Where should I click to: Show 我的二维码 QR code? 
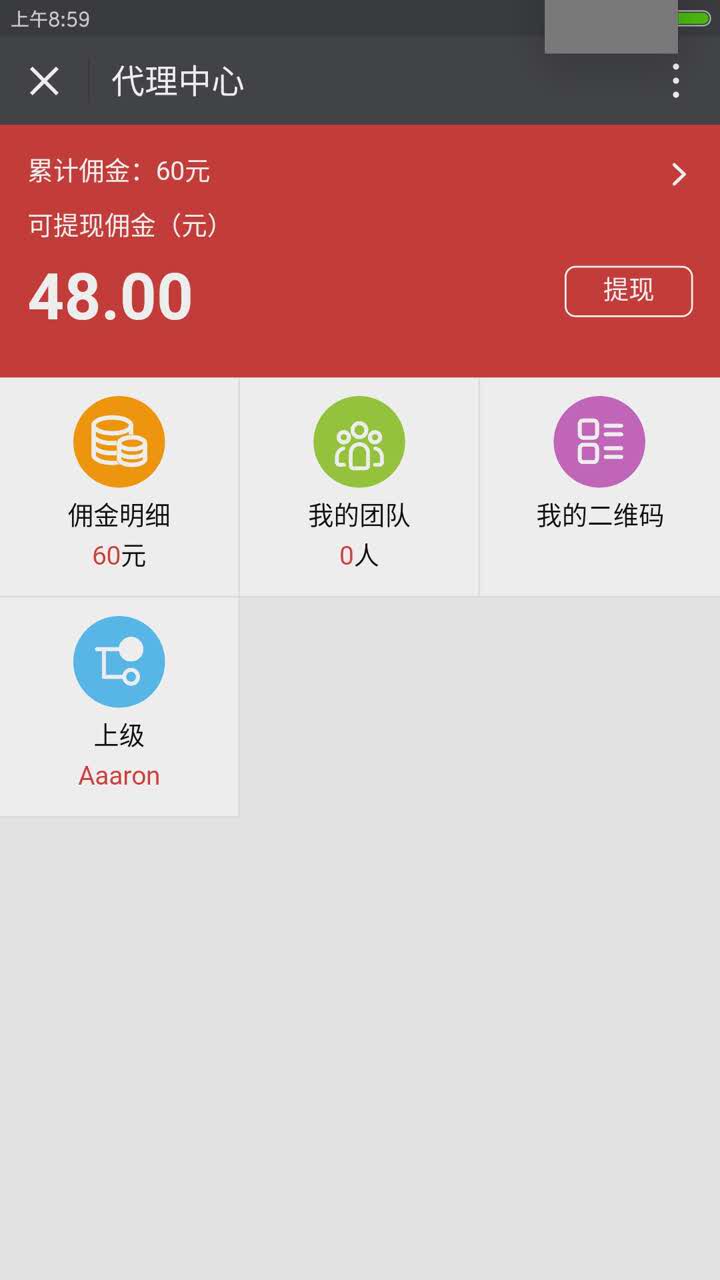coord(599,486)
